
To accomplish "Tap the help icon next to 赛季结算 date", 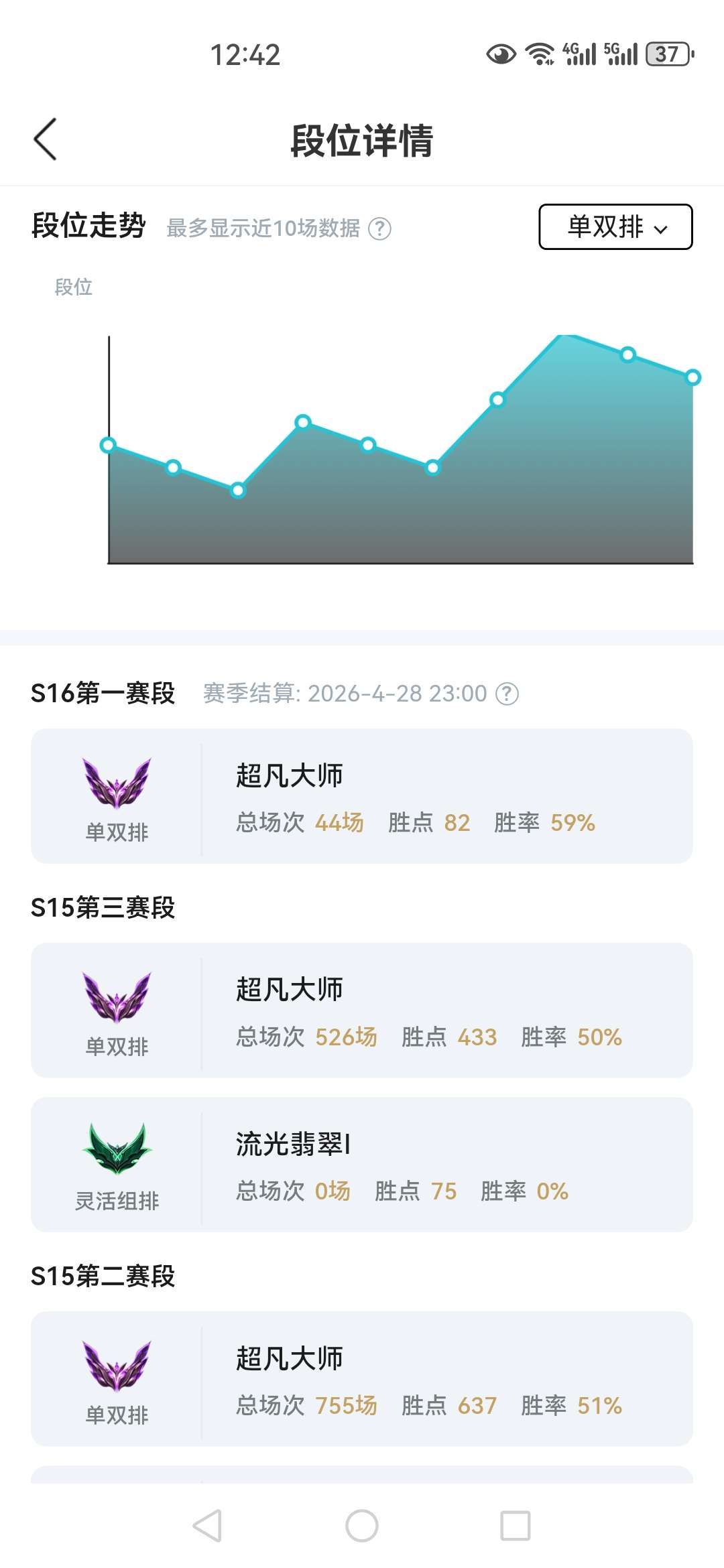I will pos(507,694).
